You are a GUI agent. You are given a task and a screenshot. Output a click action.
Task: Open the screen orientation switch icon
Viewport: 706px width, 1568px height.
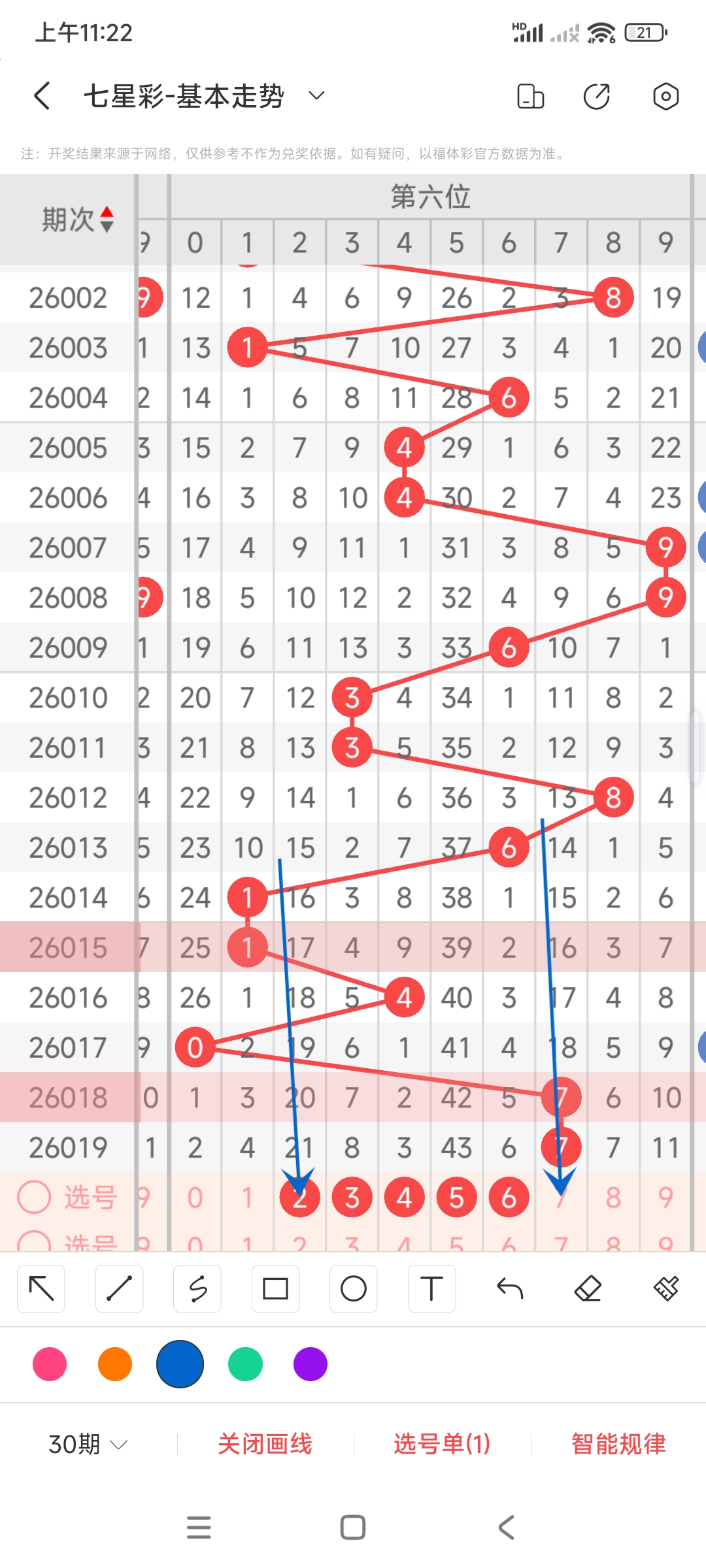point(530,96)
